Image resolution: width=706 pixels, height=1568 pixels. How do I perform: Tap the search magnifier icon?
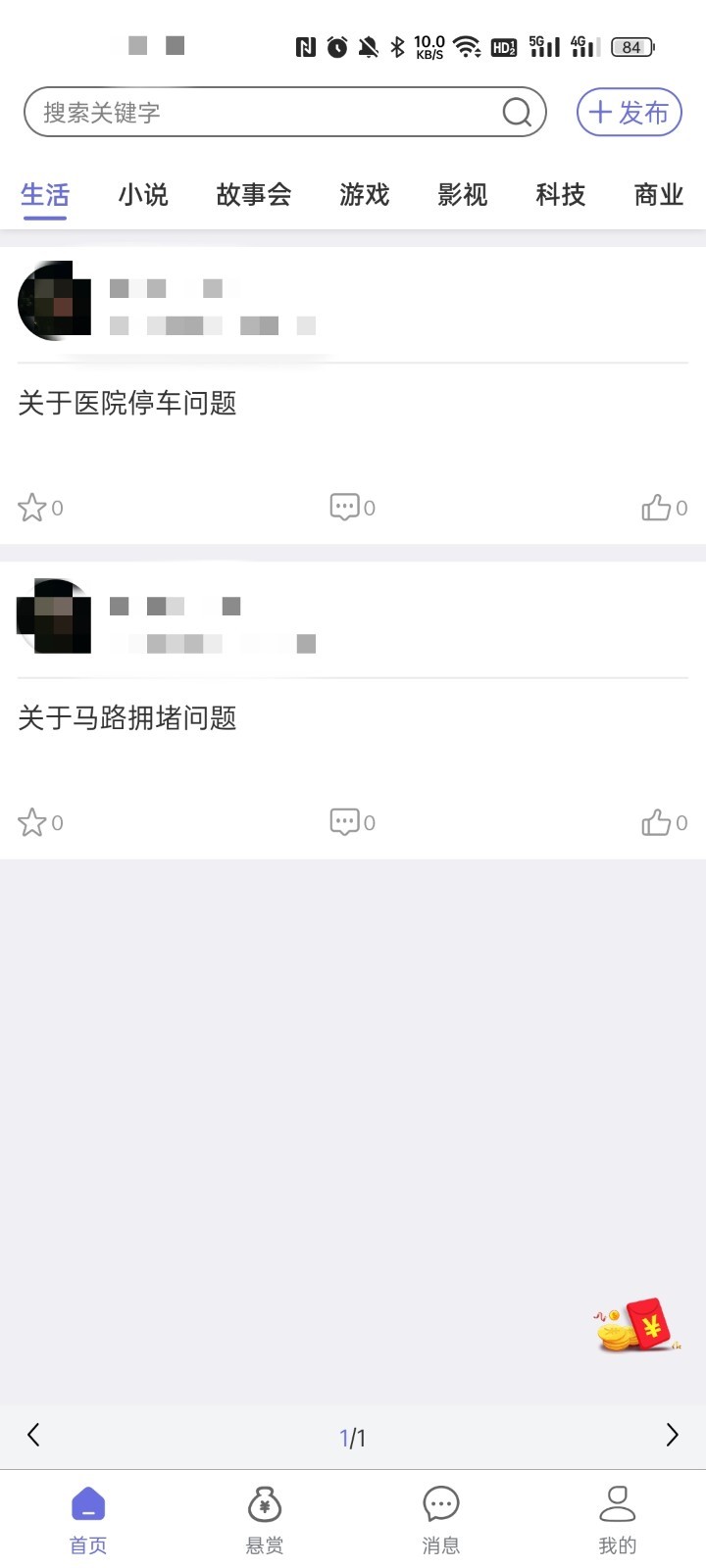[x=517, y=112]
